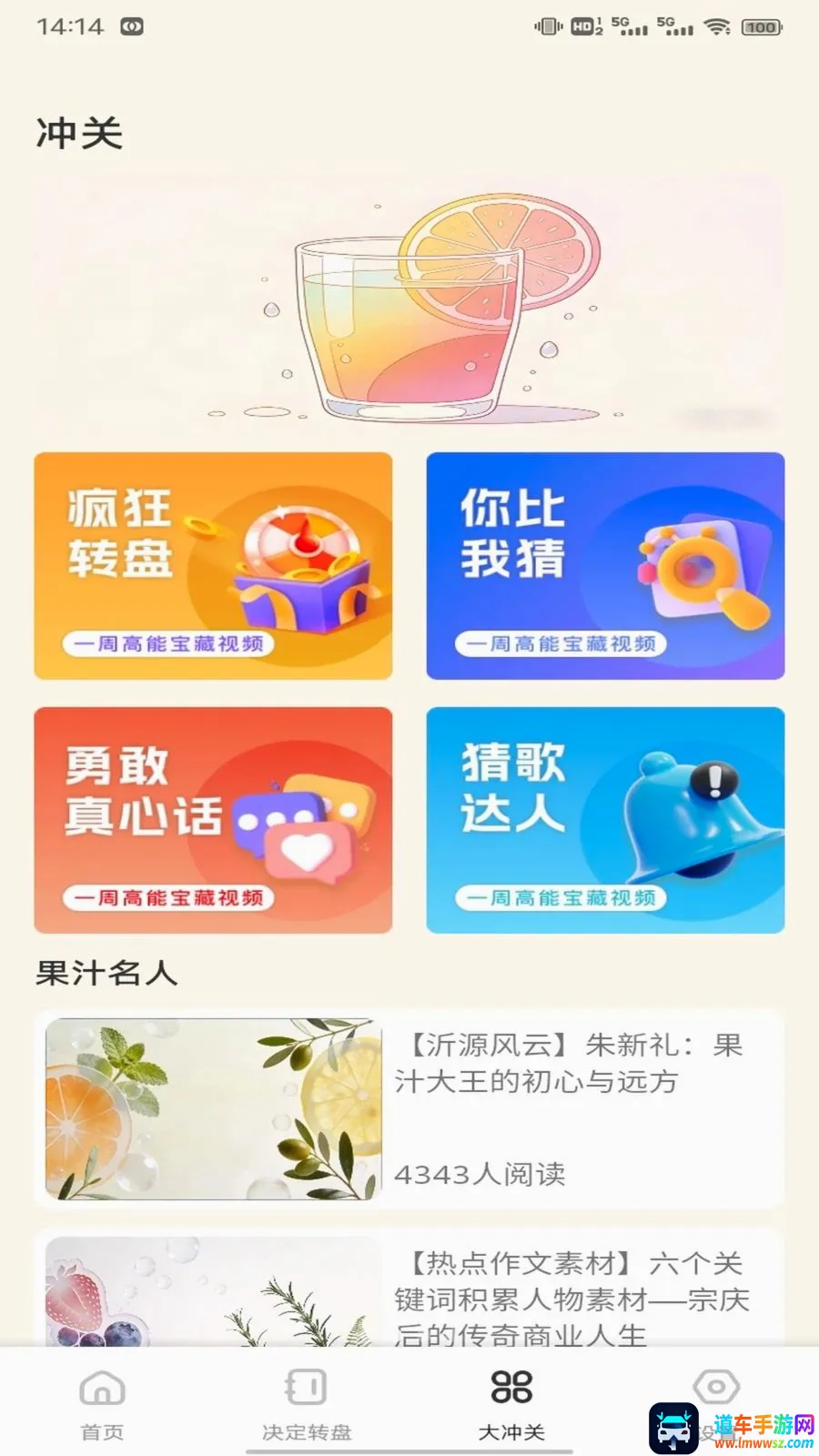Open the 疯狂转盘 game card
Viewport: 819px width, 1456px height.
pos(213,566)
